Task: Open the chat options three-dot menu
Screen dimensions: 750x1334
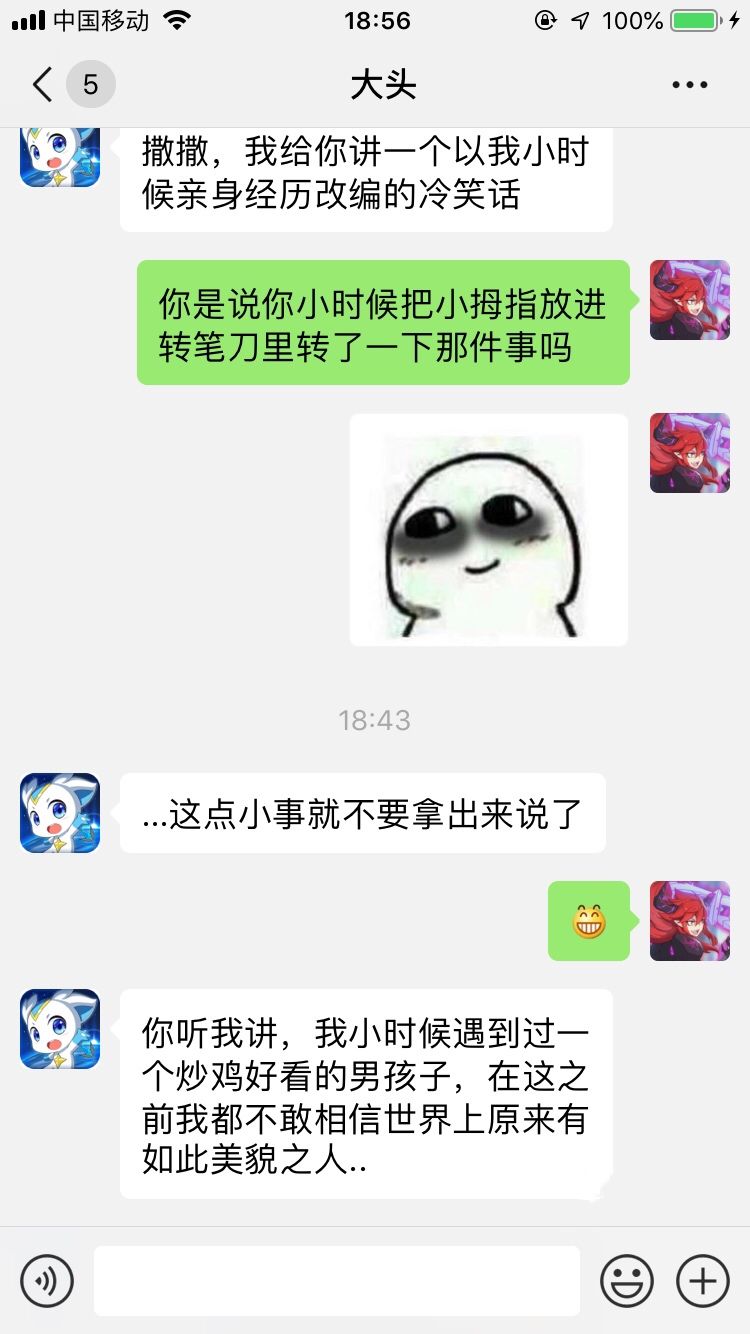Action: (x=690, y=85)
